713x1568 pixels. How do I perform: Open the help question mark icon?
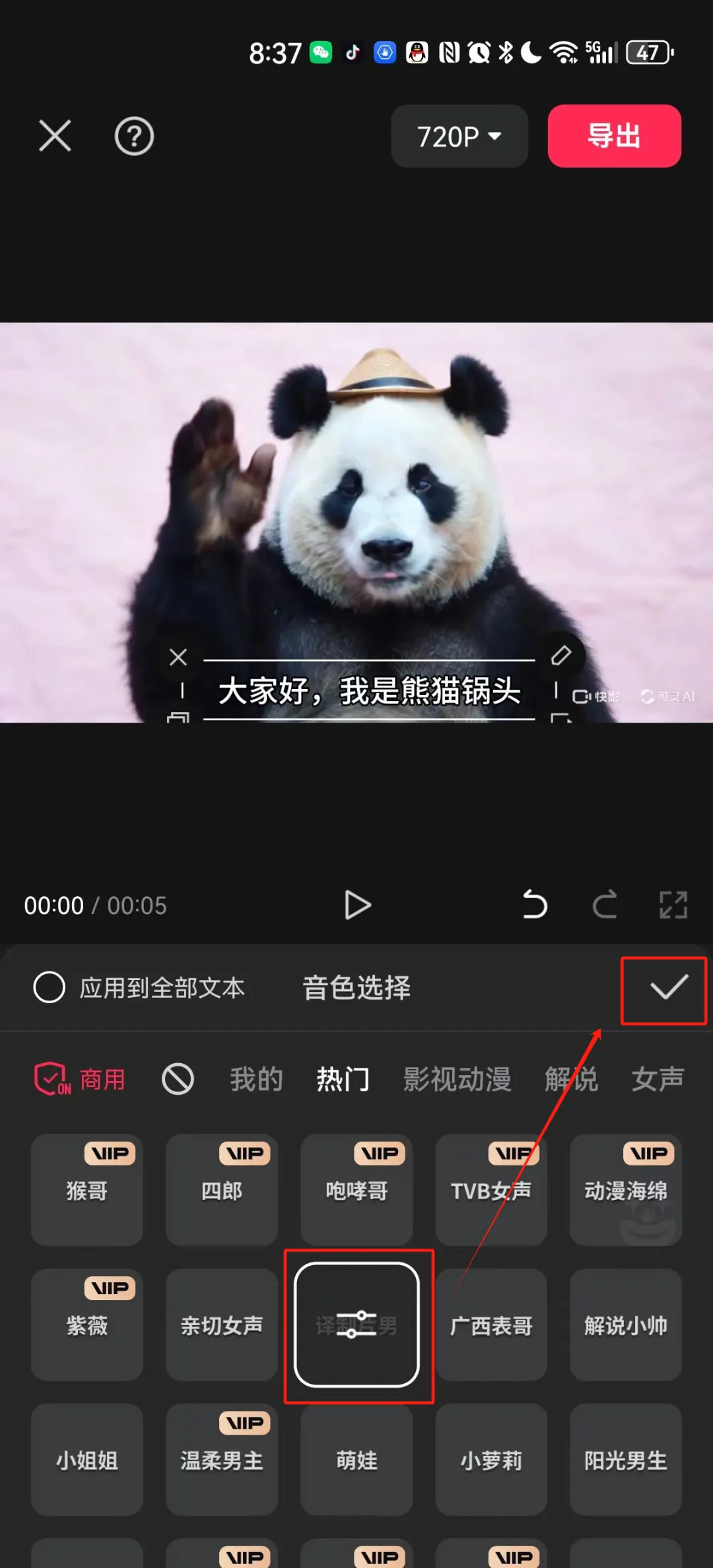[134, 137]
